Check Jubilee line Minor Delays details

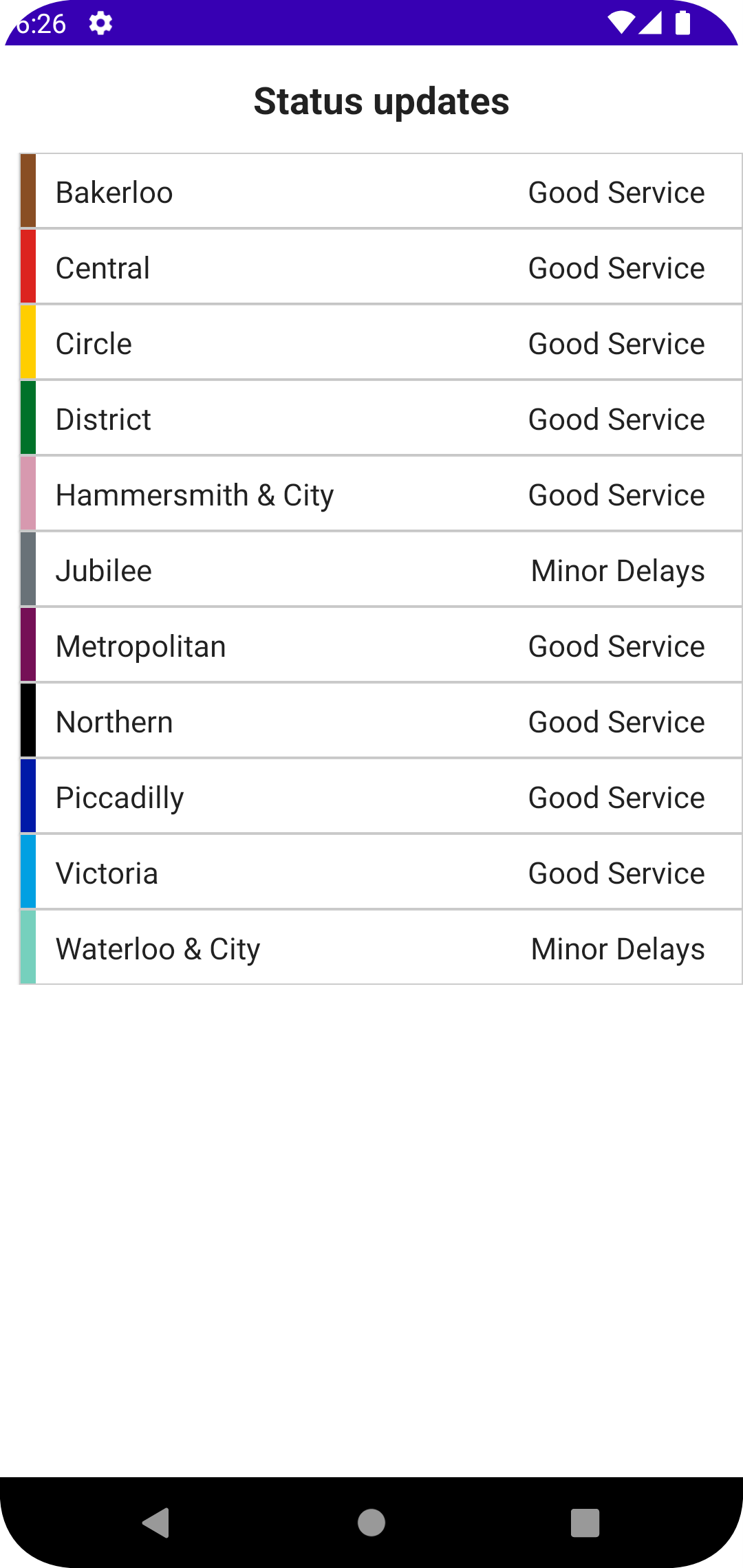[380, 570]
